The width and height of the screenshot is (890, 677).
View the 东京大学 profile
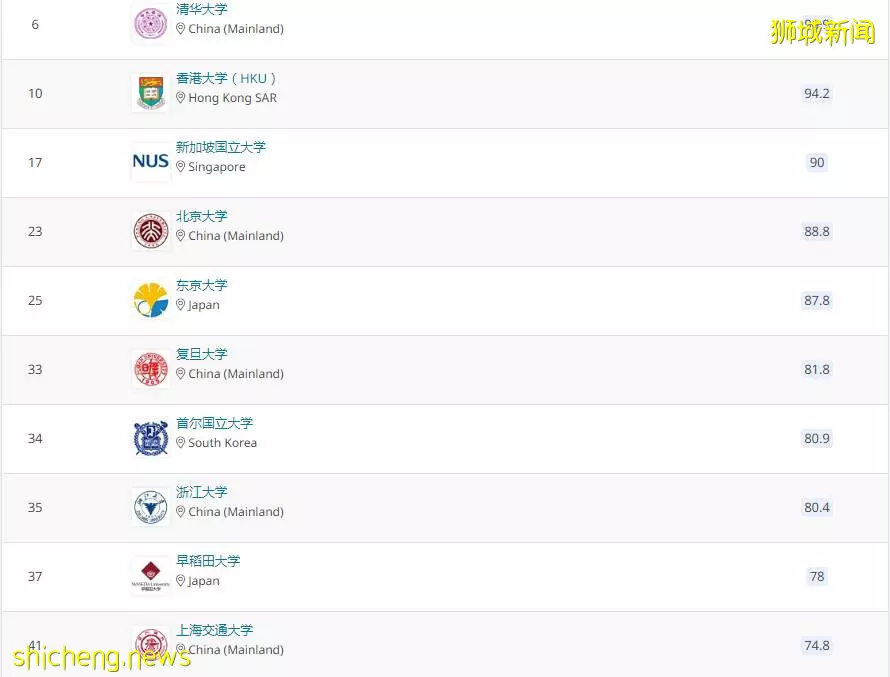point(201,285)
